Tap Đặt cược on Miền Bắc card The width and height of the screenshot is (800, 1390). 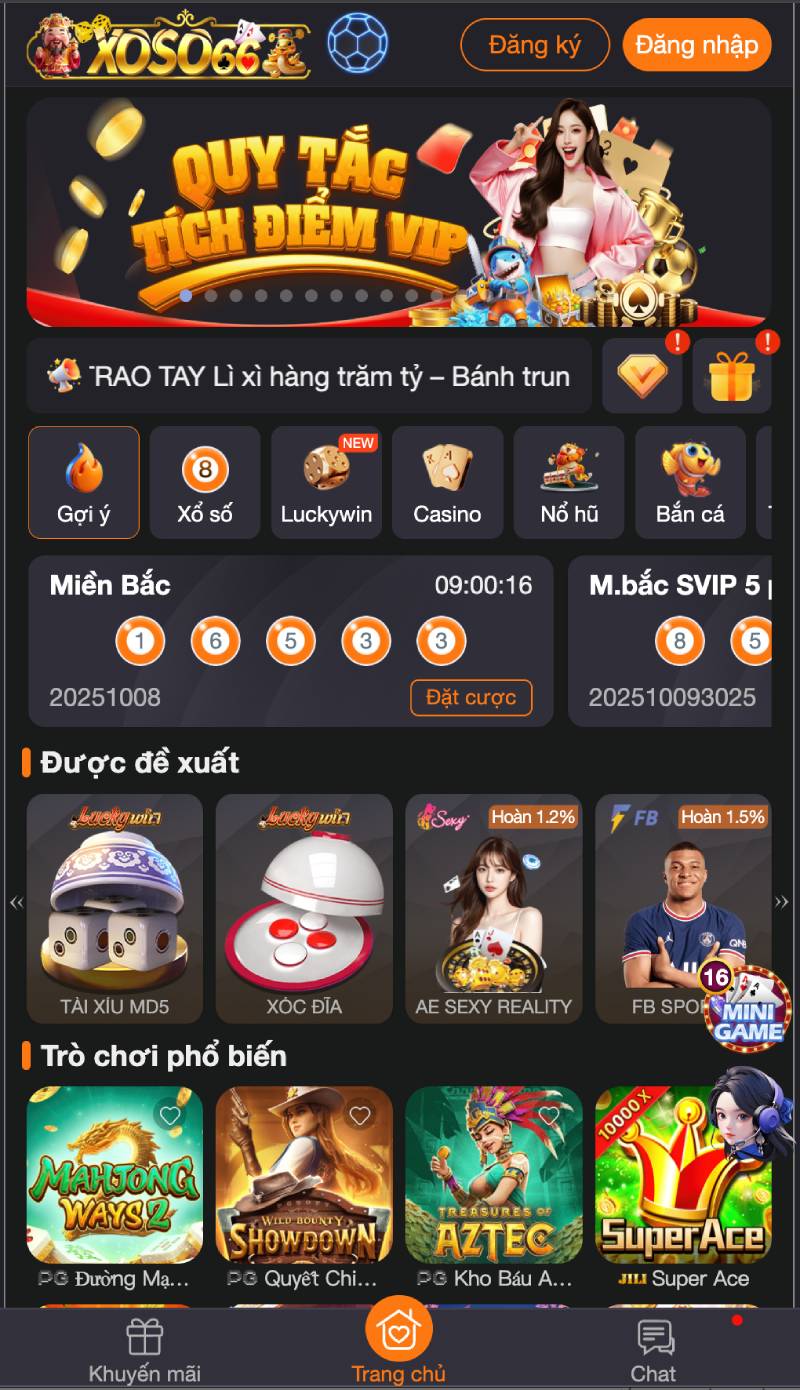tap(471, 697)
